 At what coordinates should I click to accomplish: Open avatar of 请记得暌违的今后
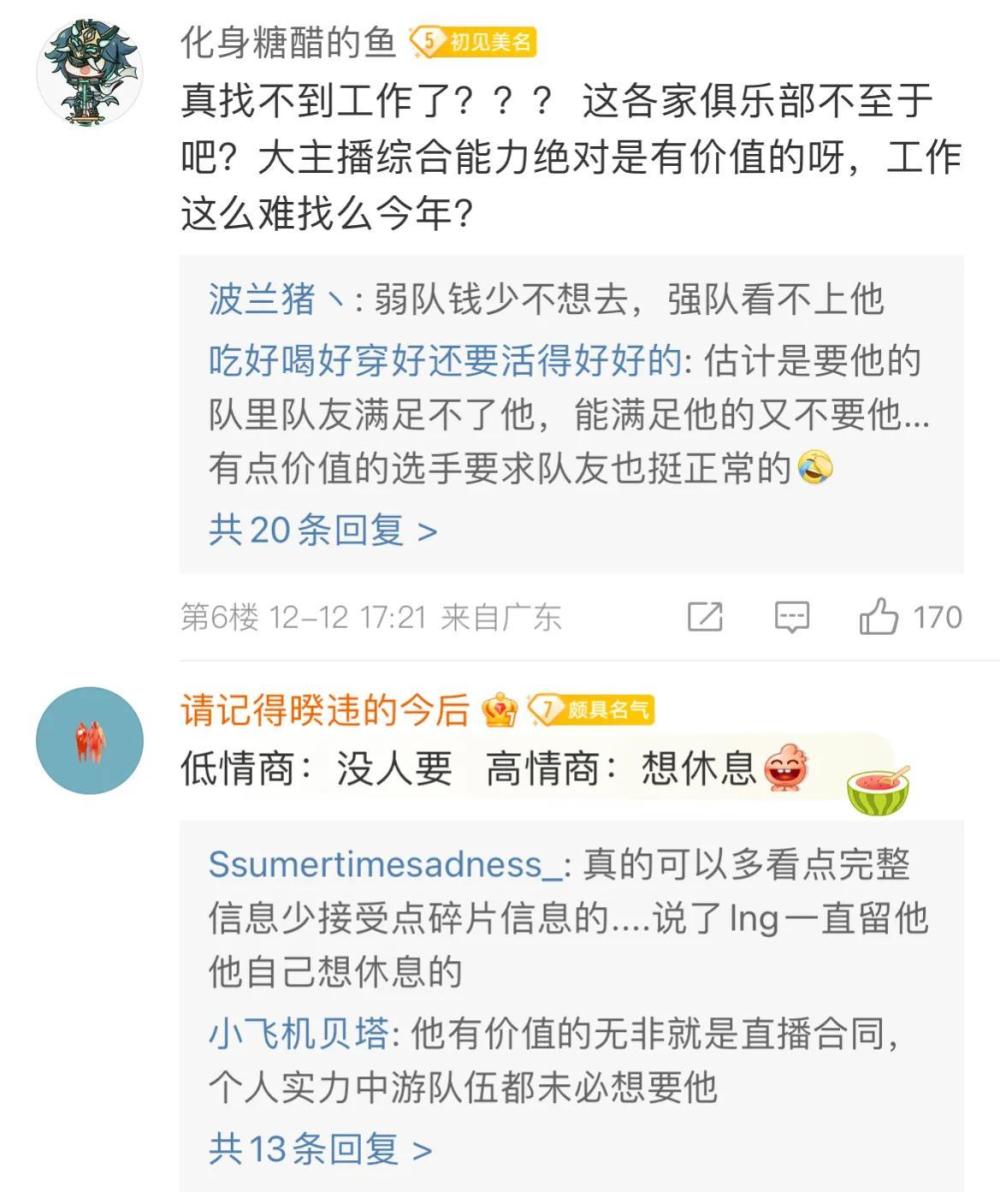click(x=89, y=741)
